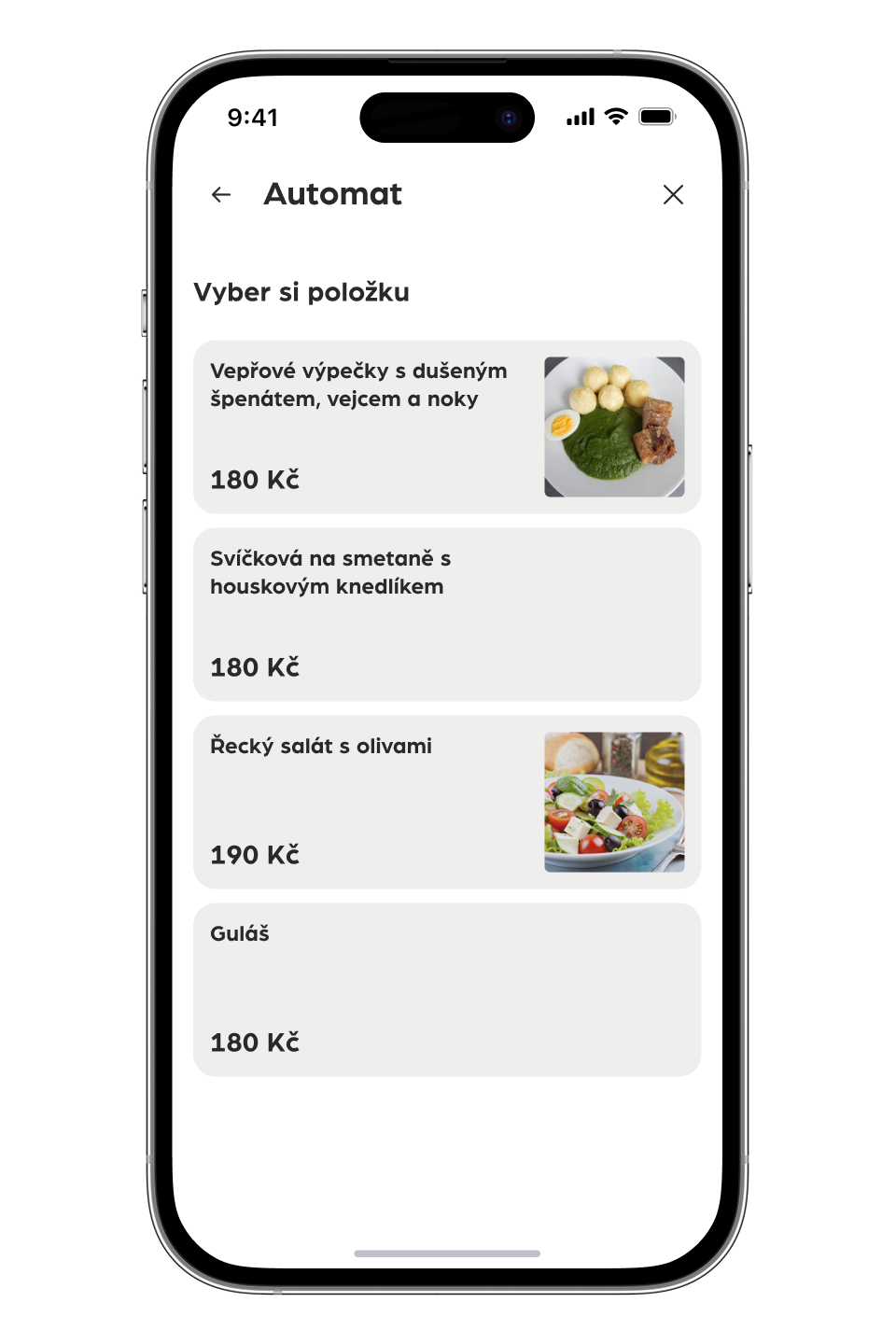Close the Automat screen with the X
Image resolution: width=896 pixels, height=1344 pixels.
tap(673, 194)
